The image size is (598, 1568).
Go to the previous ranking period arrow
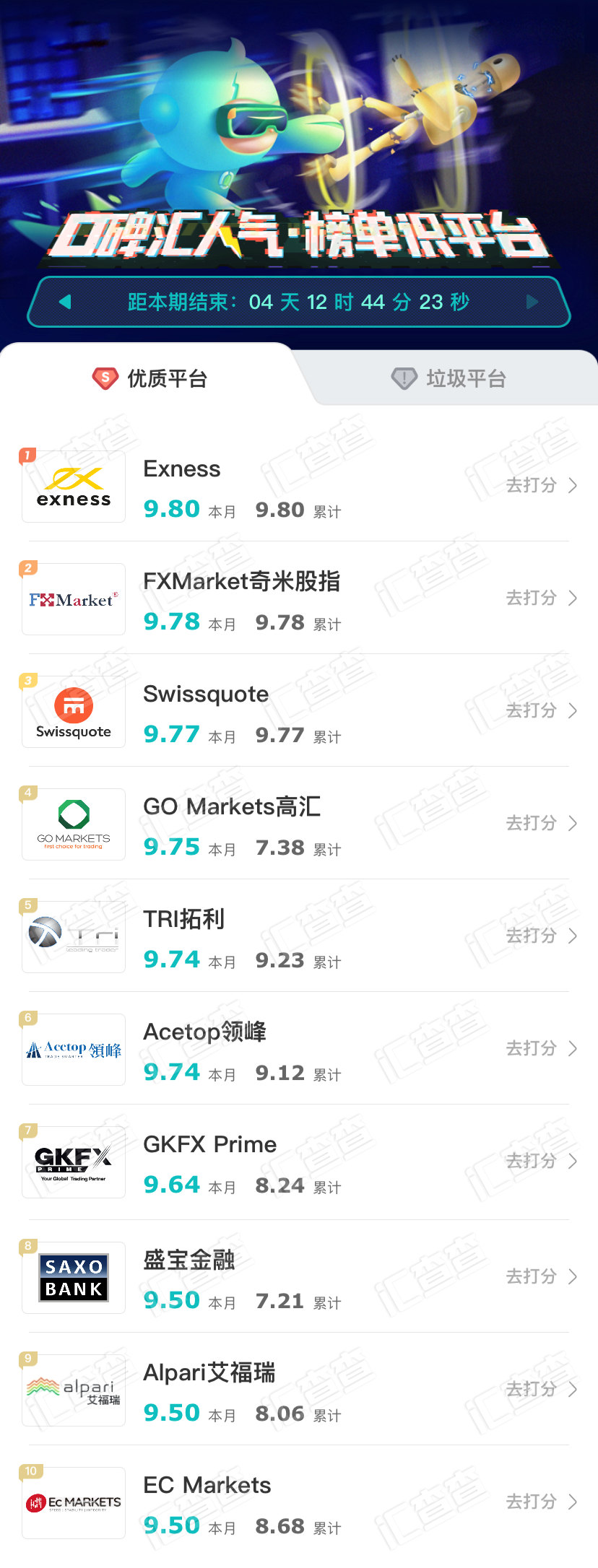pyautogui.click(x=65, y=302)
